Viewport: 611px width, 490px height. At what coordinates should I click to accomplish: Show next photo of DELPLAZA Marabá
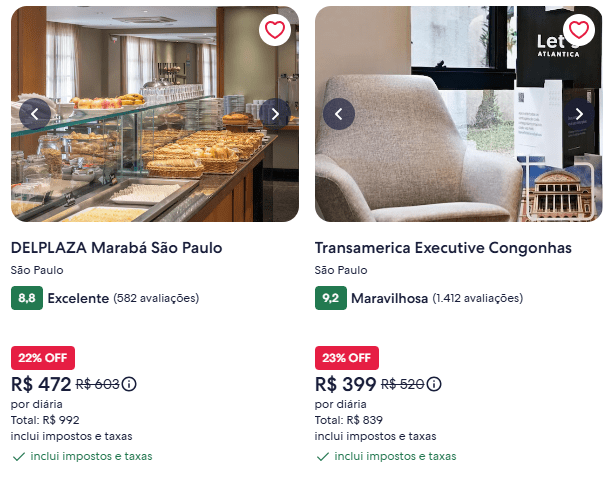[275, 114]
